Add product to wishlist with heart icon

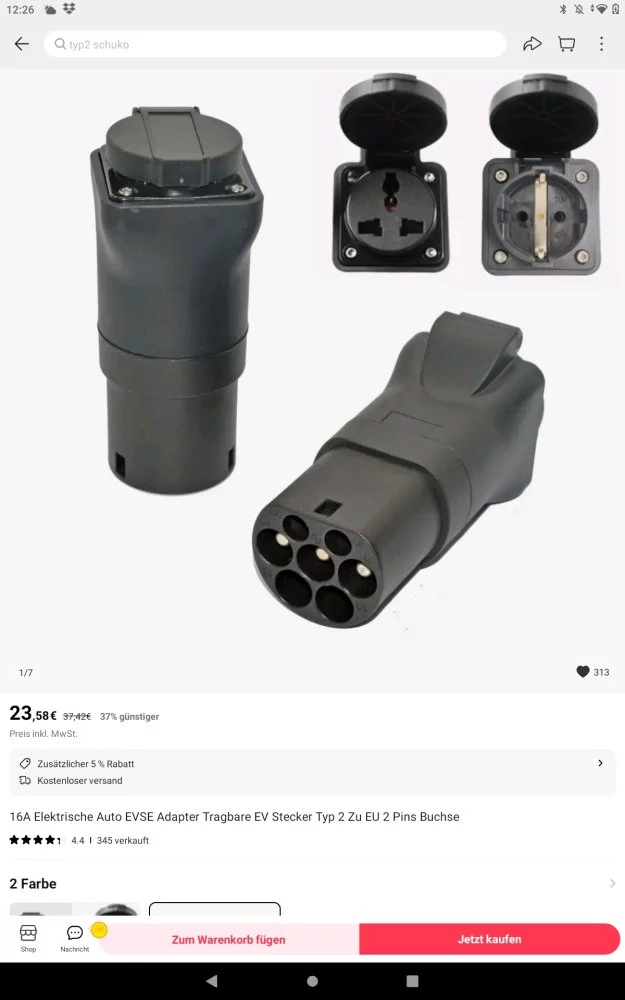(x=583, y=672)
